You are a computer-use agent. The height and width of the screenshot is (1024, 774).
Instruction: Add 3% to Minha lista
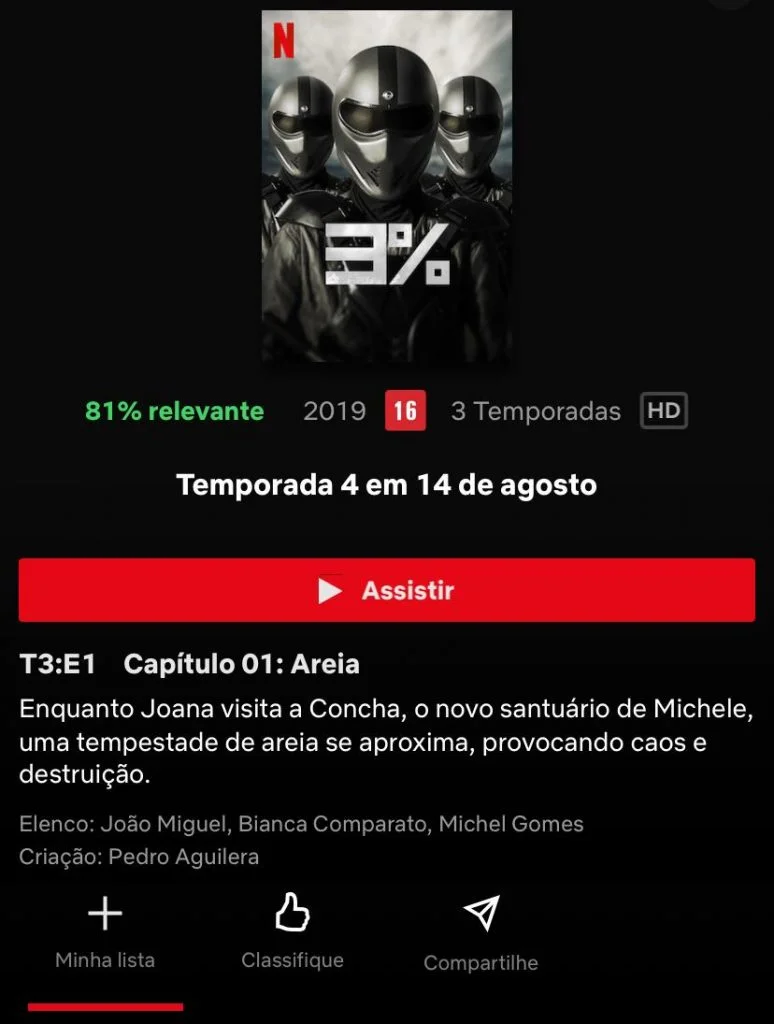(105, 930)
